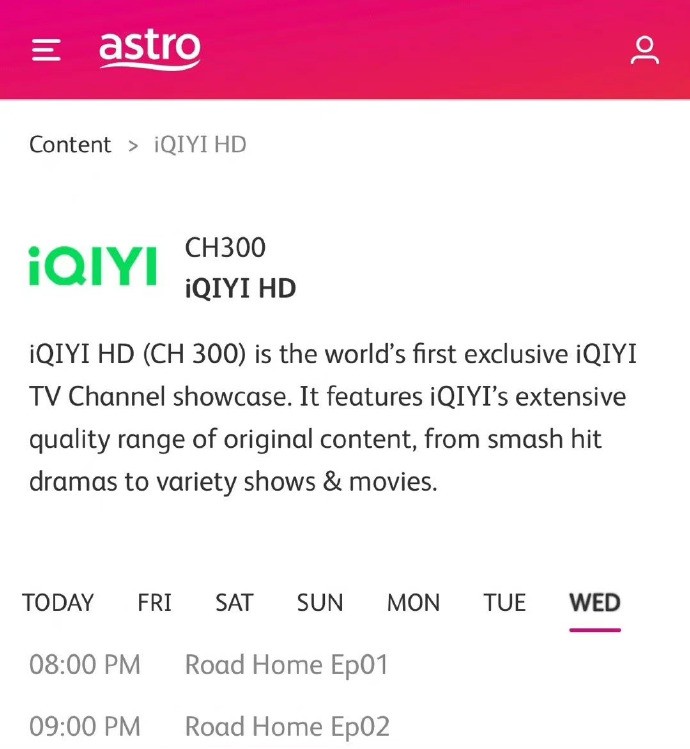Open Road Home Ep02 at 09:00 PM
The image size is (690, 749).
coord(287,726)
